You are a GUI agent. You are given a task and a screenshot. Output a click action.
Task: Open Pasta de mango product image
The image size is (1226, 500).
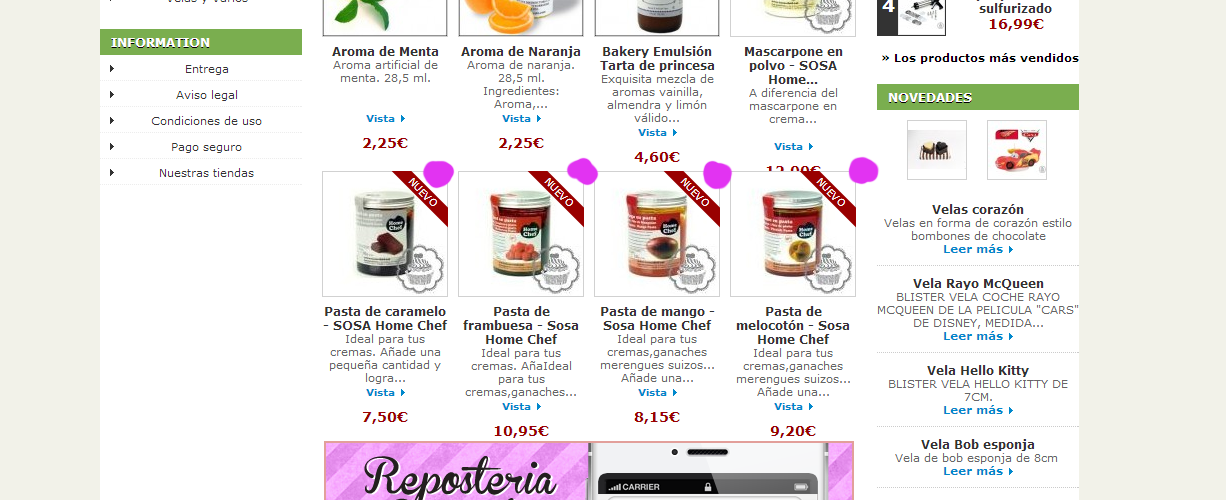click(656, 234)
